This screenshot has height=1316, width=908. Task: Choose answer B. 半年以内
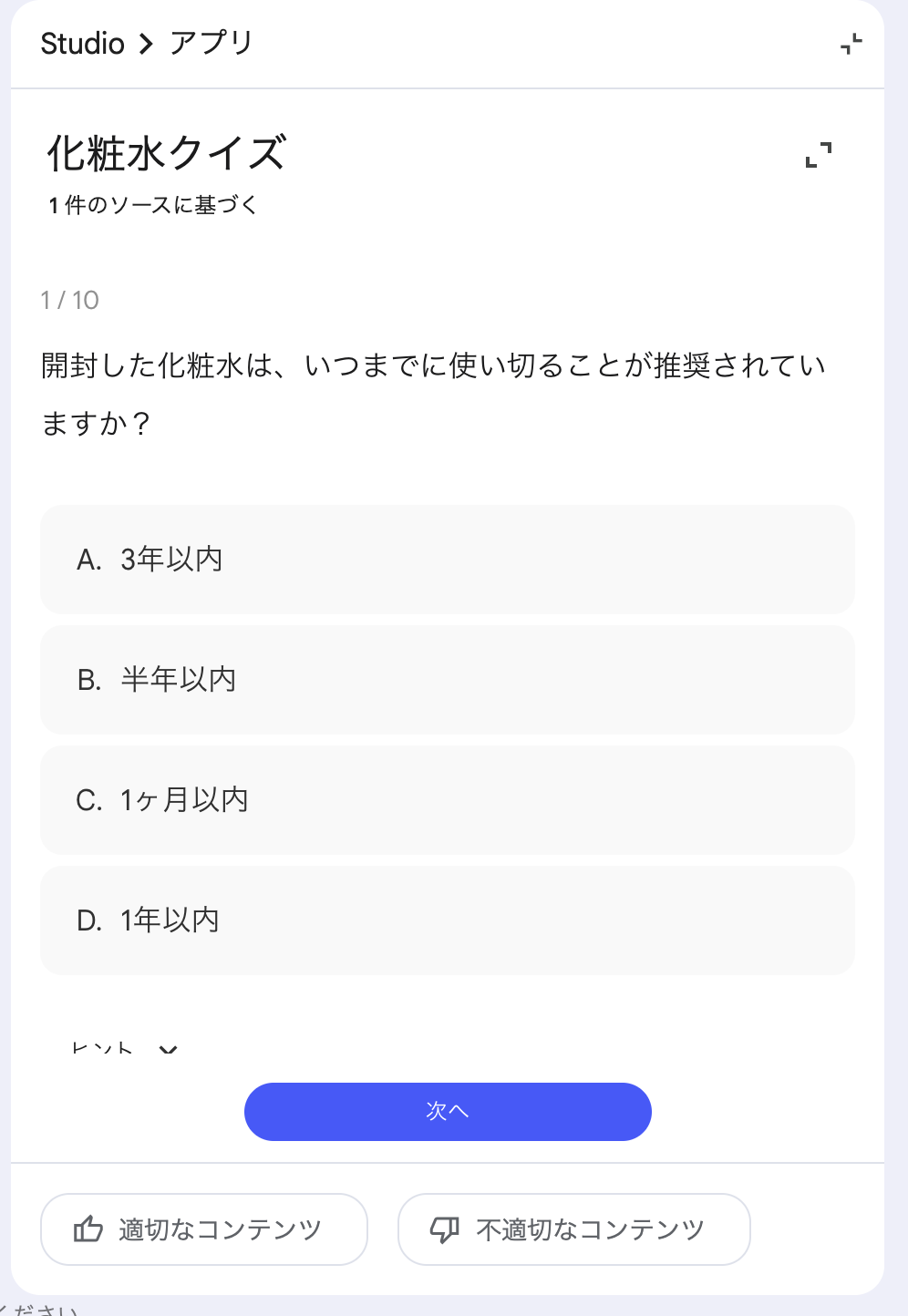pyautogui.click(x=447, y=680)
